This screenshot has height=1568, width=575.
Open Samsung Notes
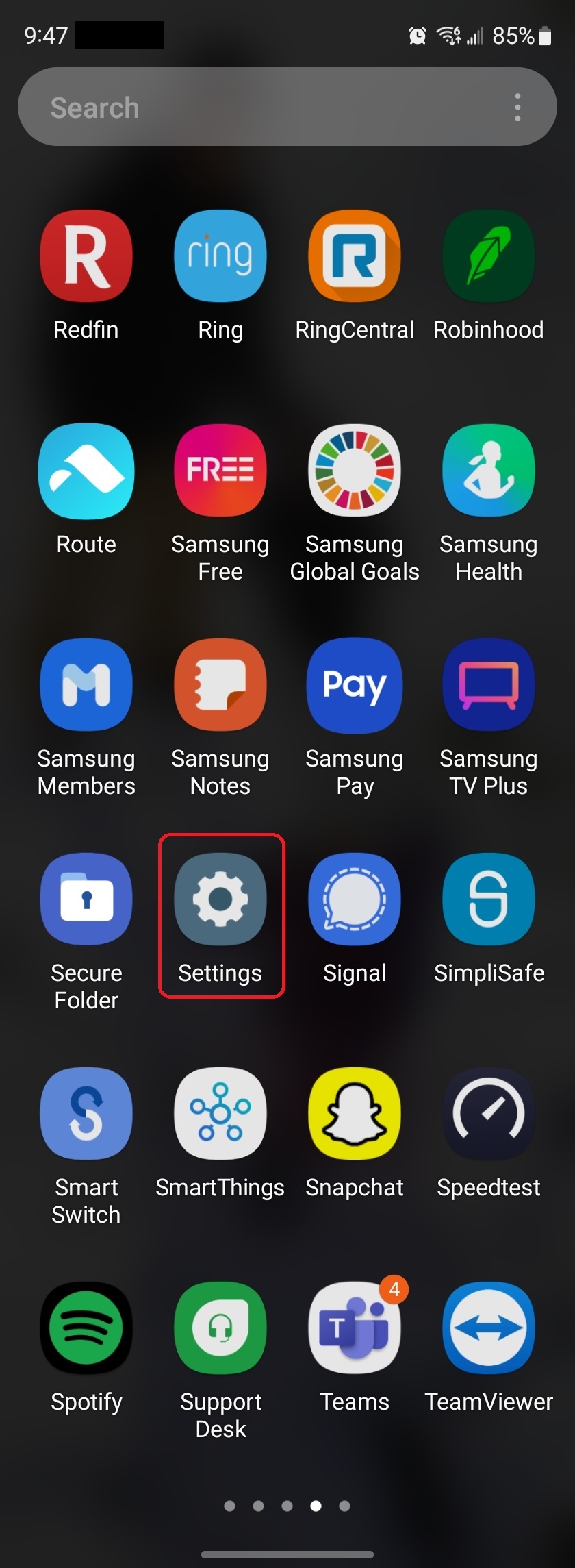click(x=220, y=685)
